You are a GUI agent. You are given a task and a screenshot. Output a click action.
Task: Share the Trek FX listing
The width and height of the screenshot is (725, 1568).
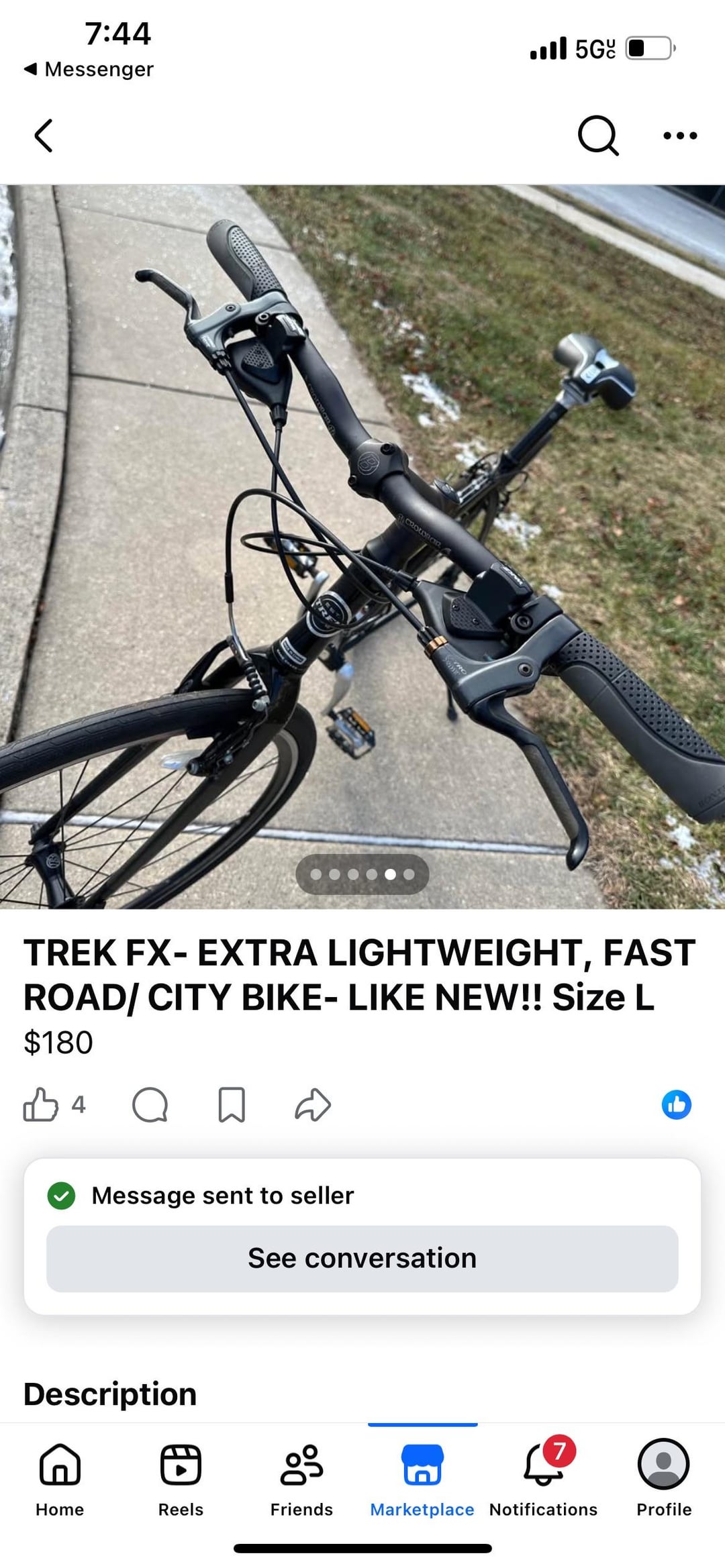tap(313, 1105)
